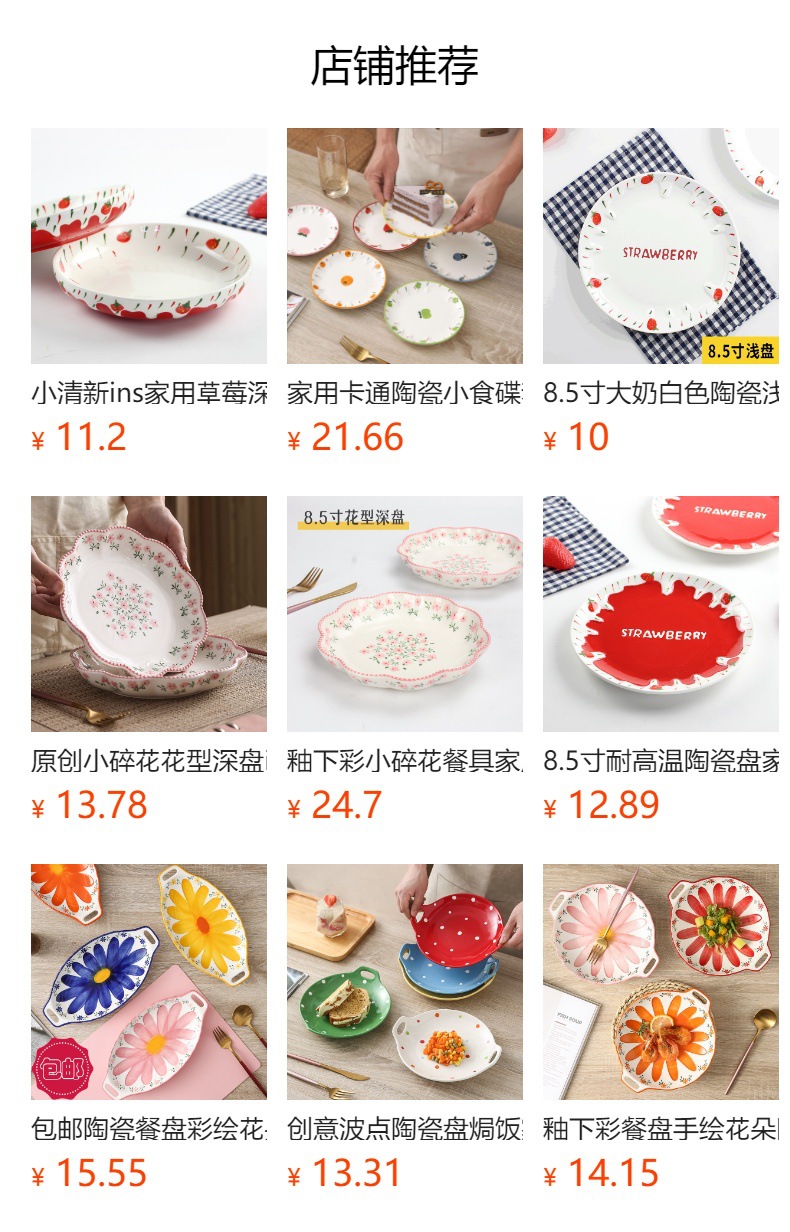This screenshot has width=790, height=1232.
Task: Choose the 创意波点陶瓷盘 polka dot plate
Action: (405, 982)
